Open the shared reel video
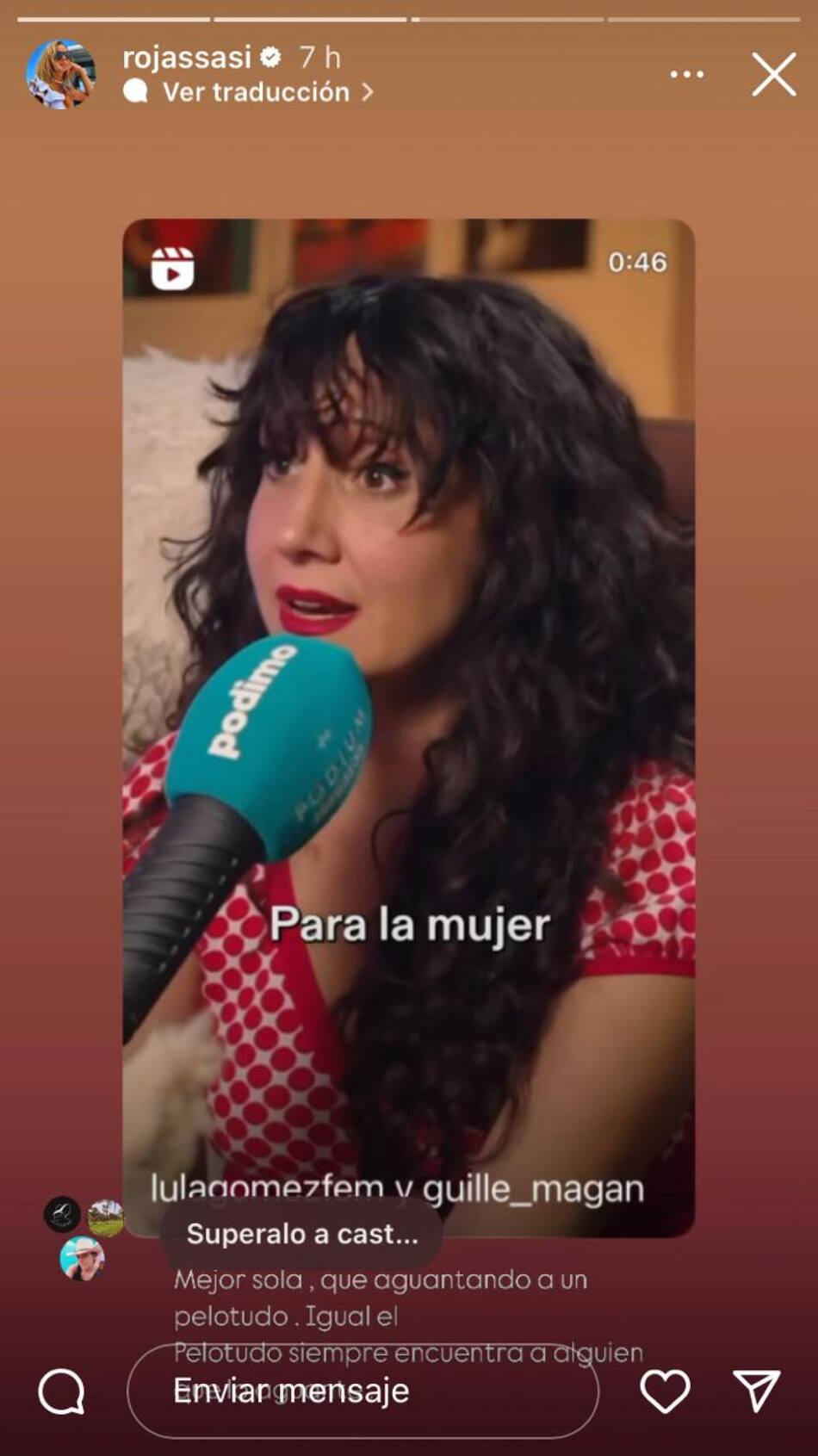Viewport: 818px width, 1456px height. click(x=408, y=689)
